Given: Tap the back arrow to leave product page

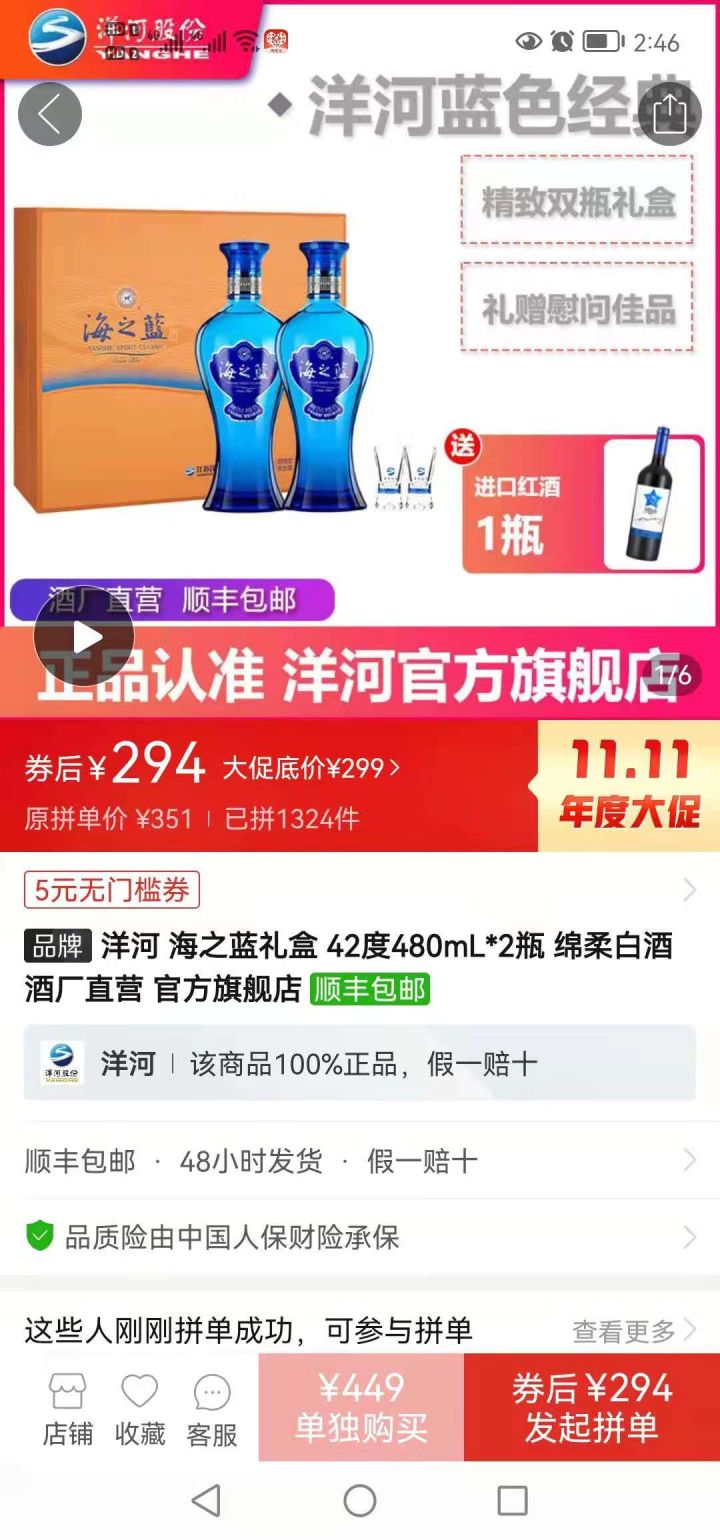Looking at the screenshot, I should 50,113.
